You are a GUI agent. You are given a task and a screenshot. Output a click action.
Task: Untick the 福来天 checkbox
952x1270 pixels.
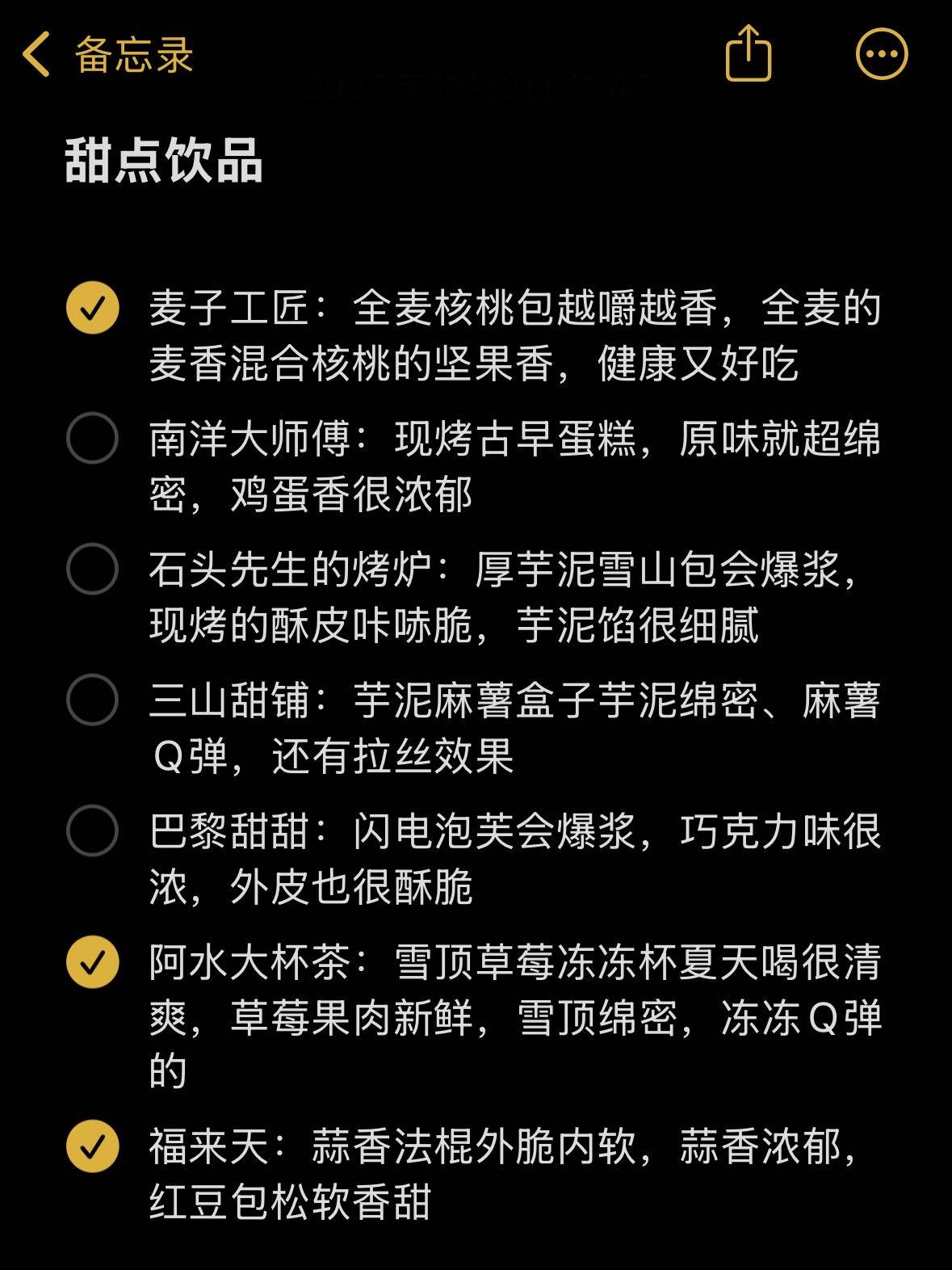coord(93,1146)
